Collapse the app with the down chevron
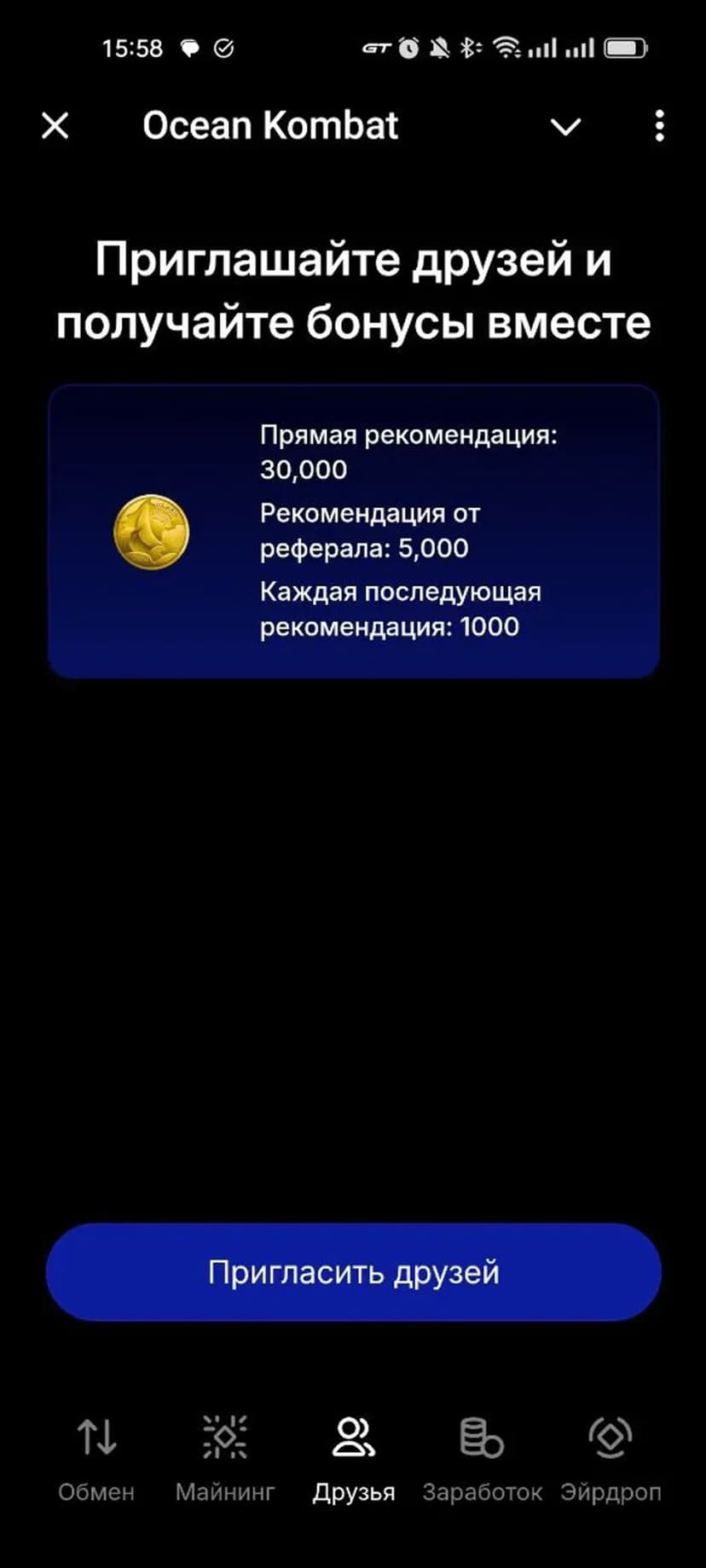The width and height of the screenshot is (706, 1568). point(565,127)
